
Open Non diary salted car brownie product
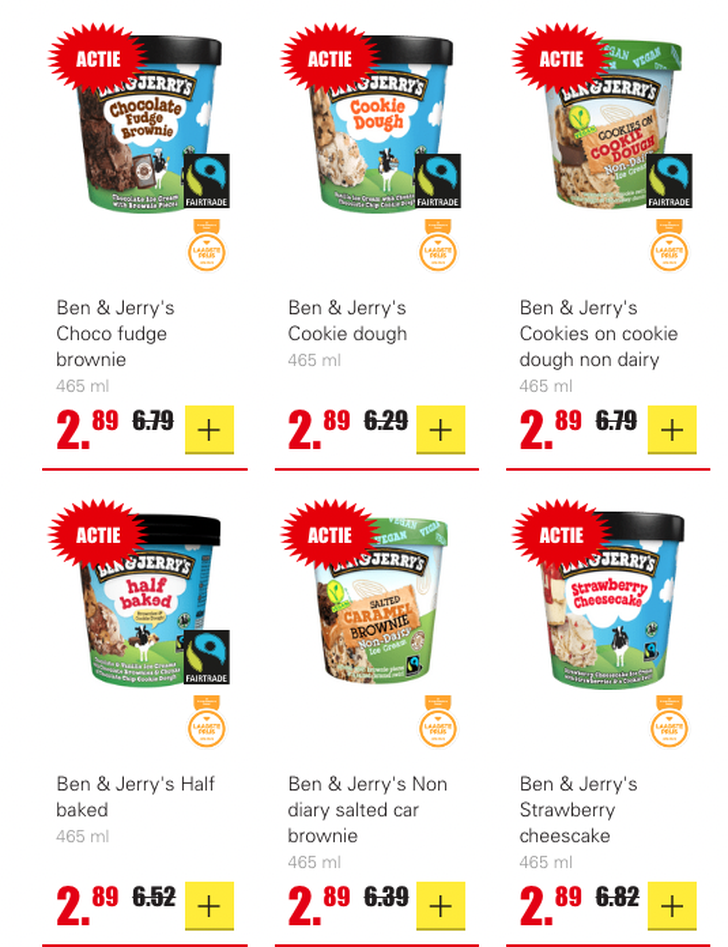(x=367, y=810)
